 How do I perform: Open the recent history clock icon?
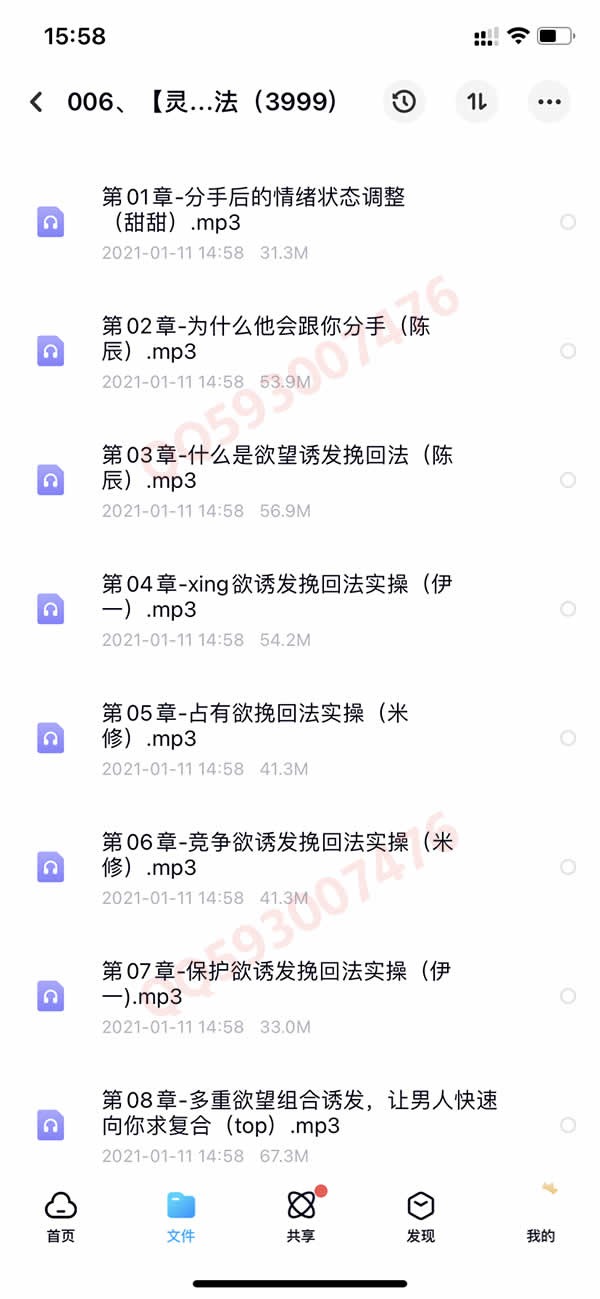click(404, 102)
